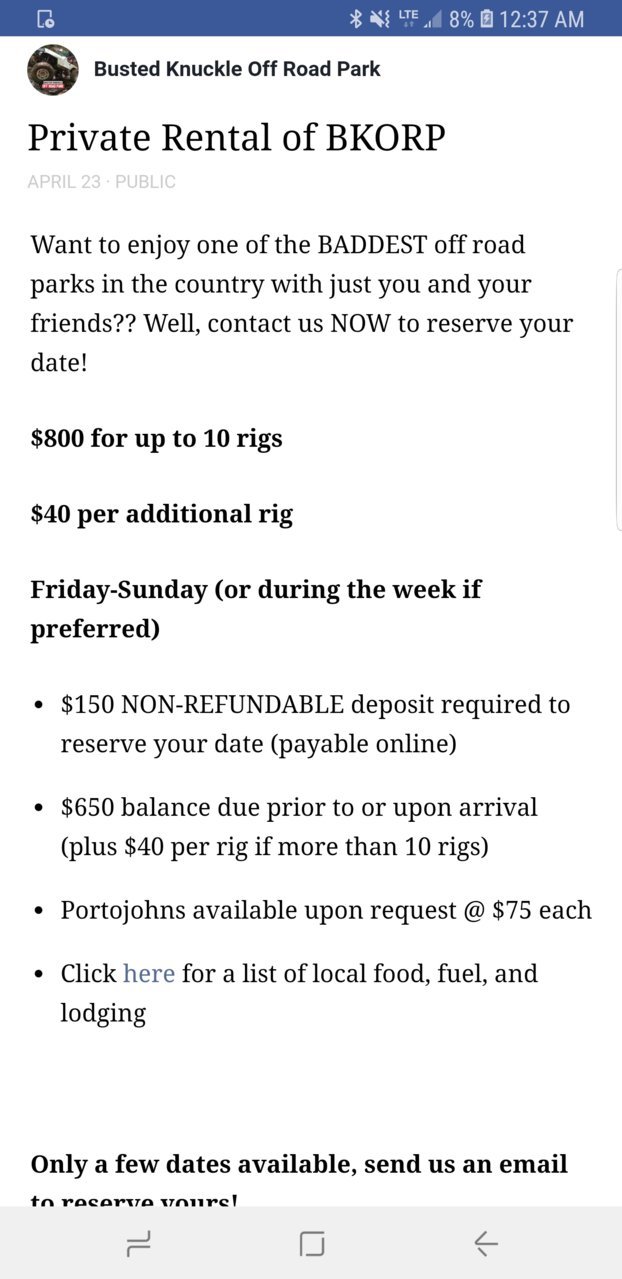Tap the Busted Knuckle profile picture
Image resolution: width=622 pixels, height=1279 pixels.
tap(53, 70)
